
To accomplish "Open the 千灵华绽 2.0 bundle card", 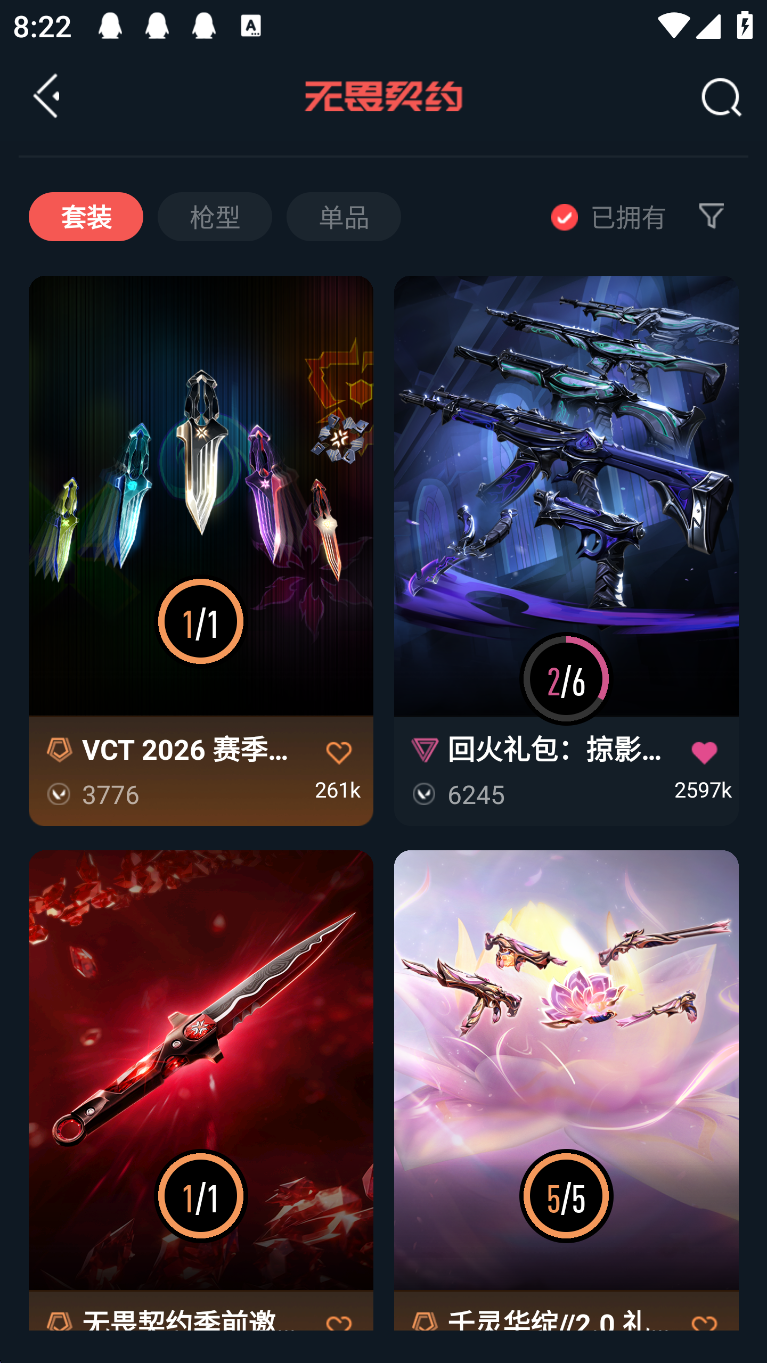I will pyautogui.click(x=566, y=1070).
